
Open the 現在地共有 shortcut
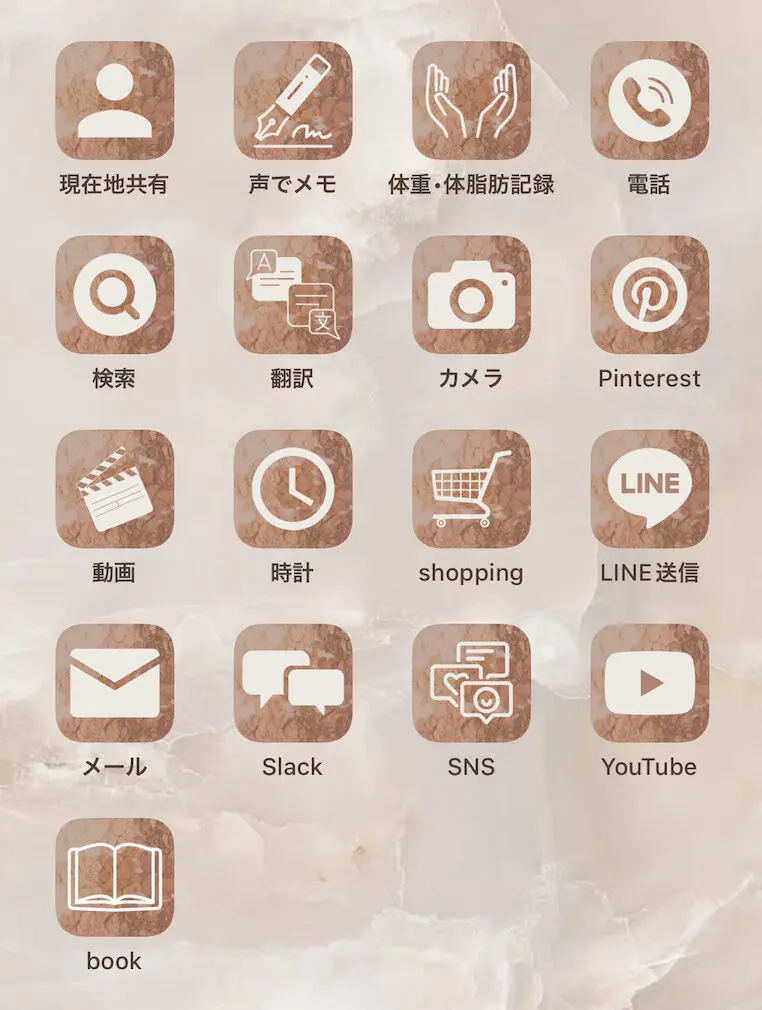click(114, 101)
